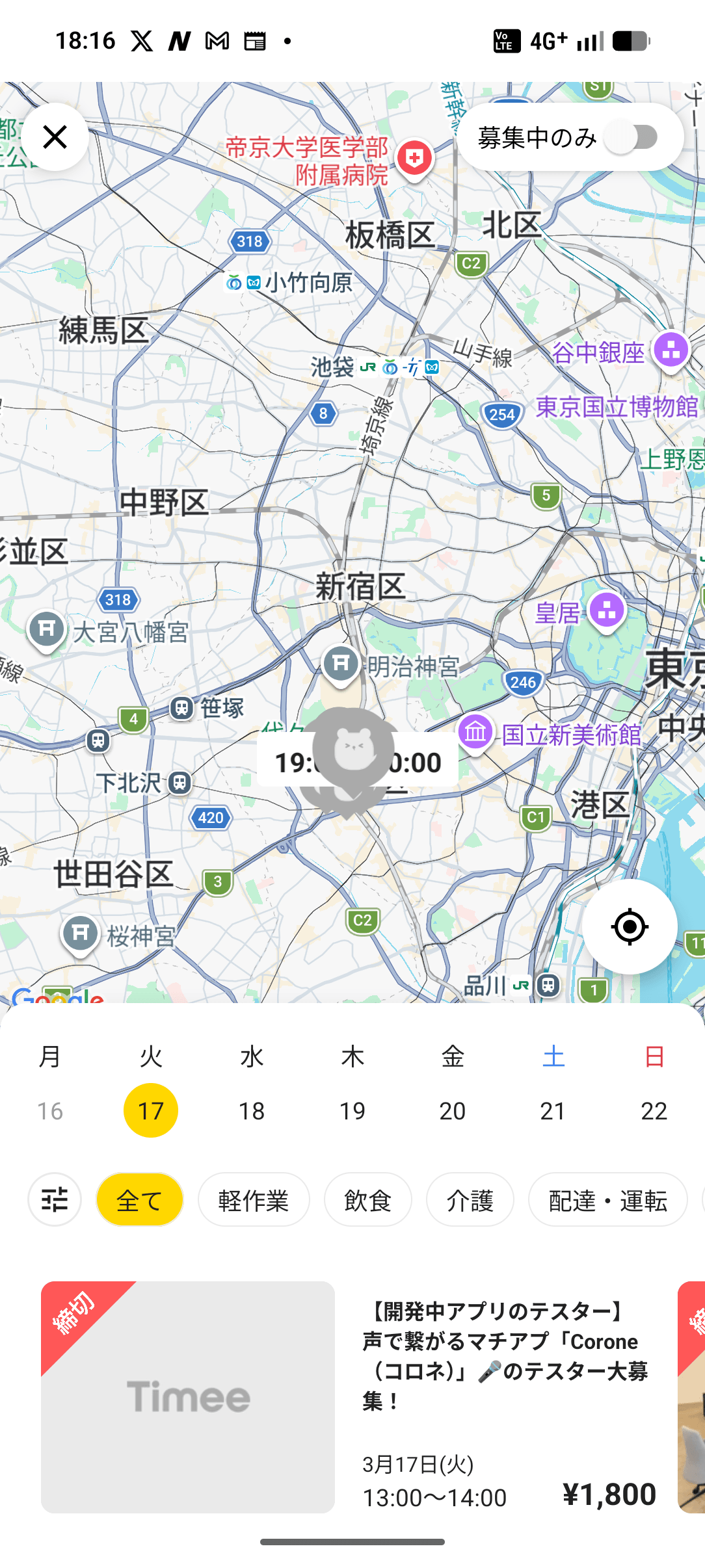Enable the 募集中のみ switch
This screenshot has width=705, height=1568.
click(630, 135)
